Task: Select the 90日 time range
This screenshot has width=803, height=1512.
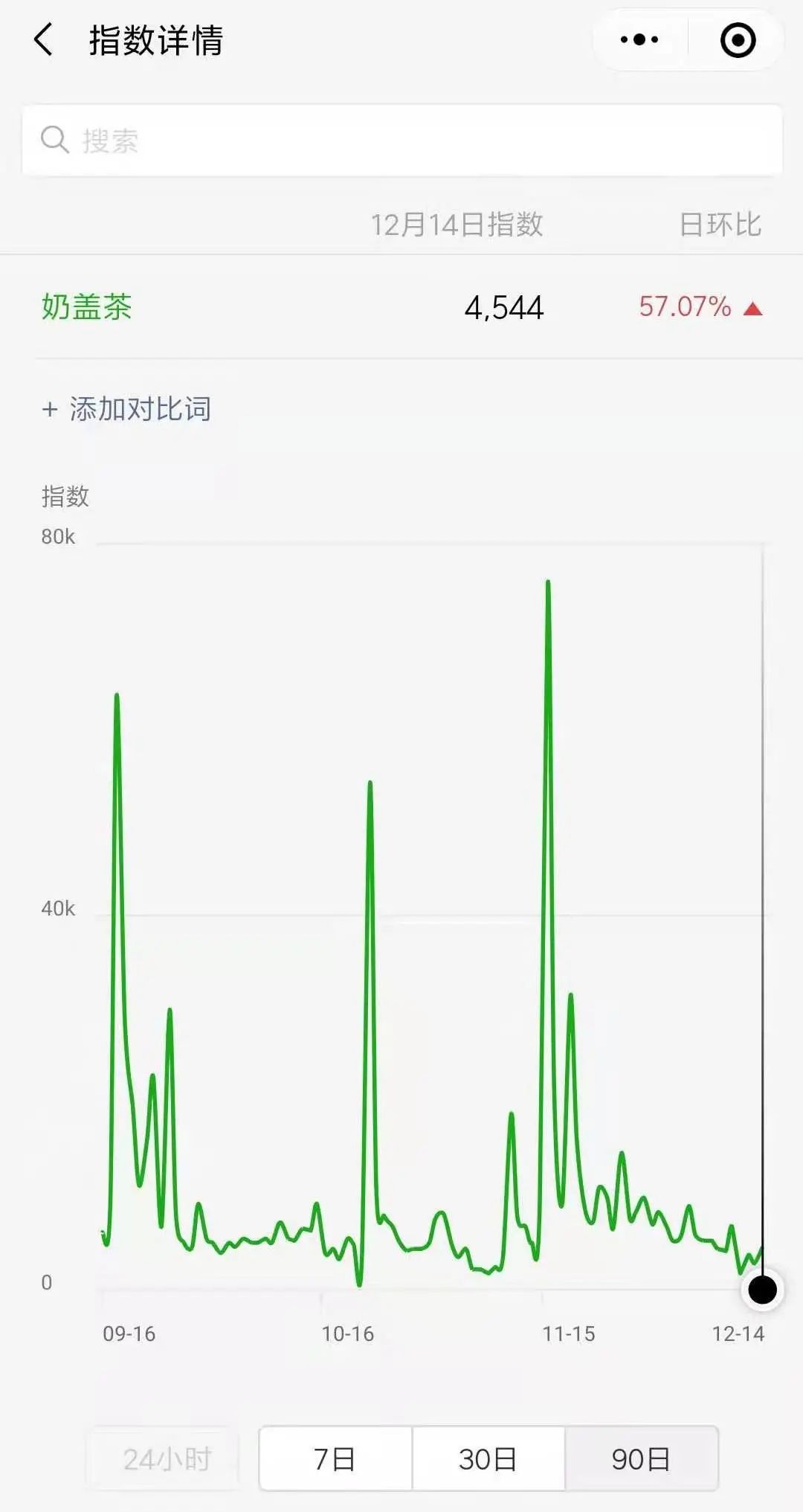Action: 641,1459
